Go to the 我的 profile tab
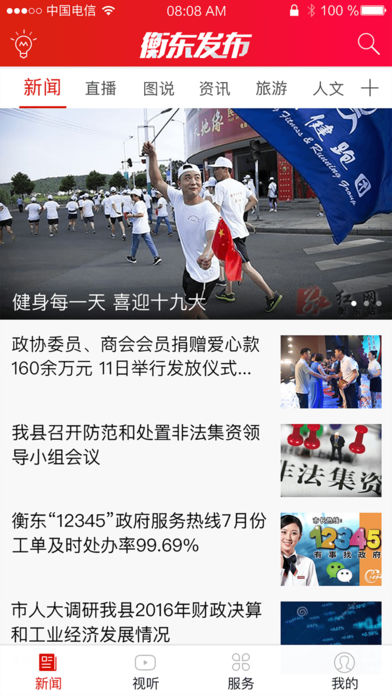This screenshot has width=392, height=696. pos(344,671)
